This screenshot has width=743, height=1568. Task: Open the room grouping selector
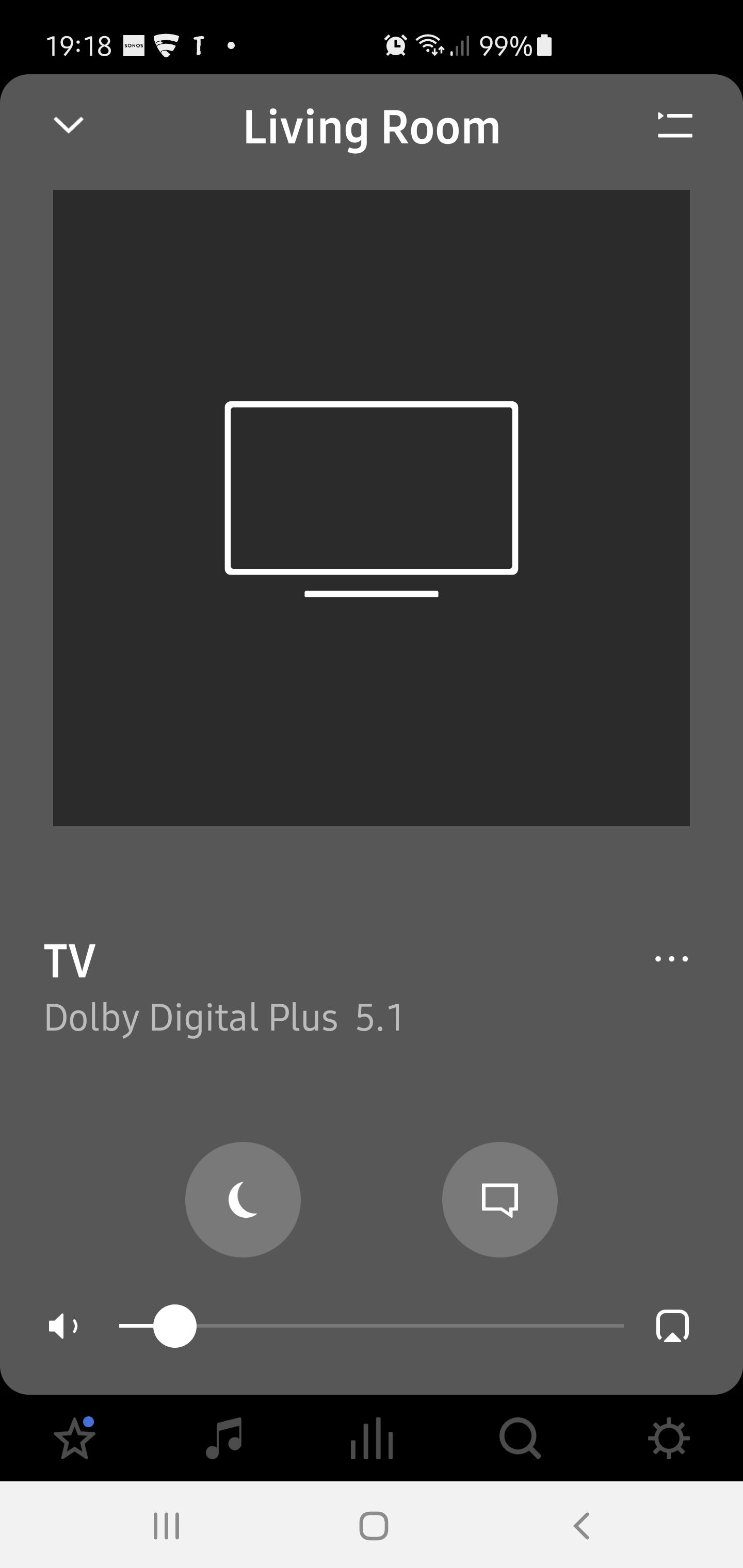tap(672, 1326)
